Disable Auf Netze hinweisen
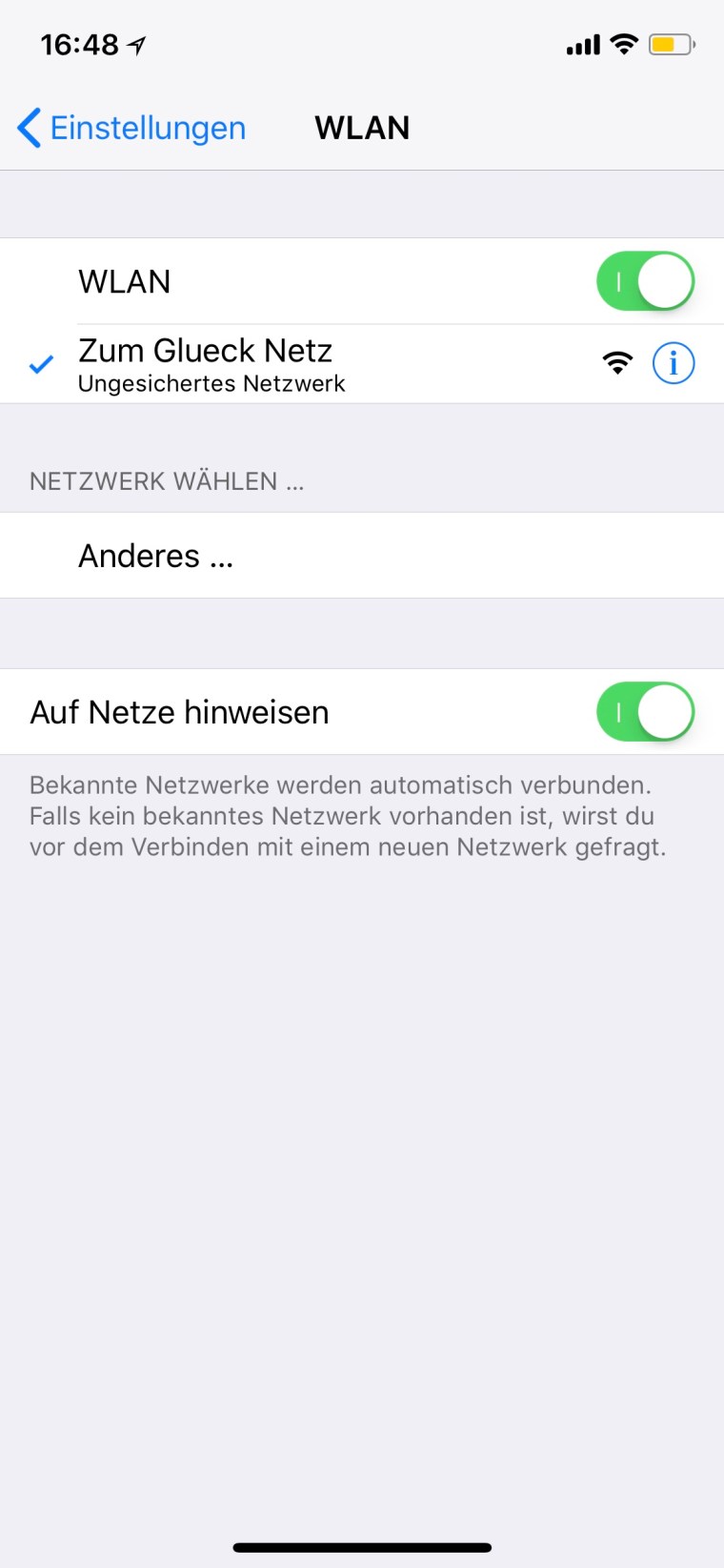 click(645, 712)
